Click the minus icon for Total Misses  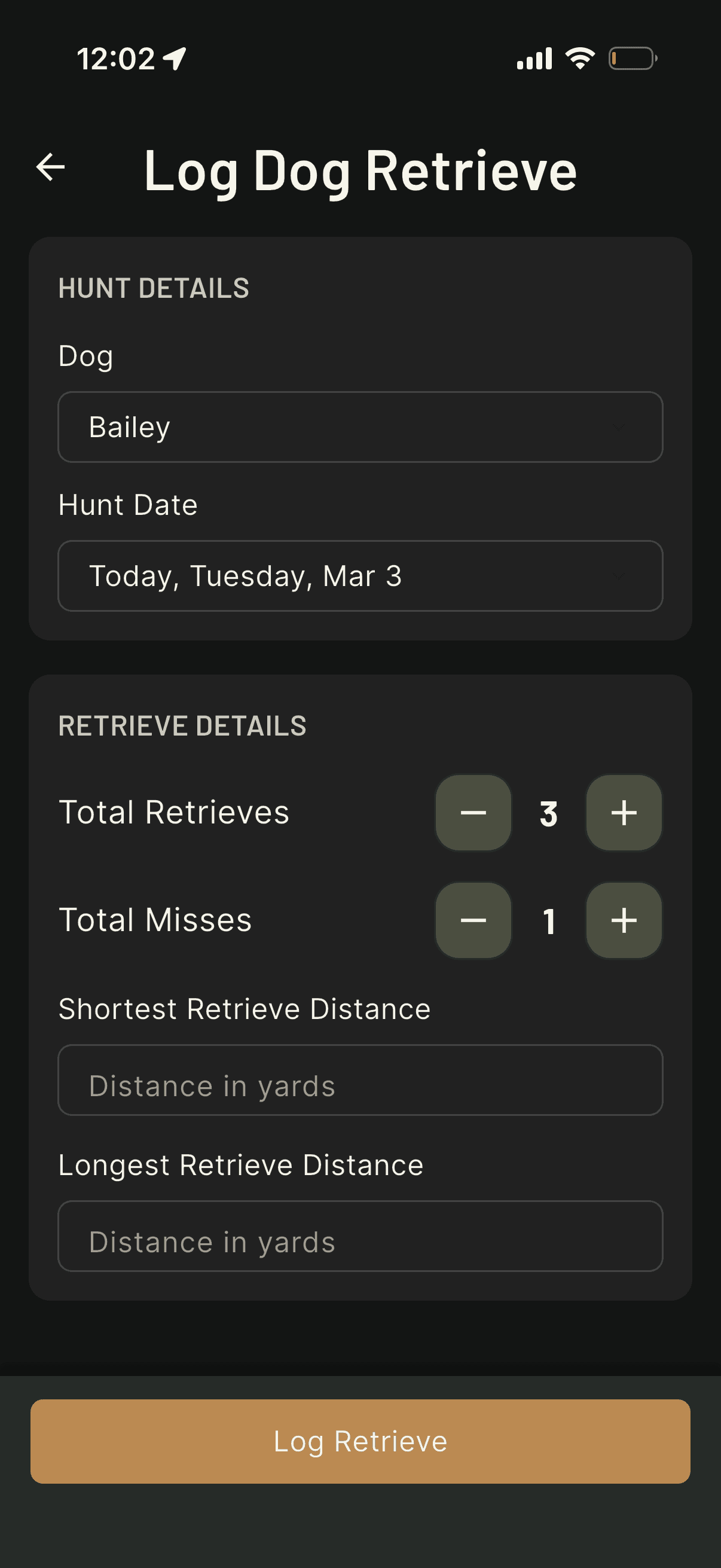pos(473,921)
